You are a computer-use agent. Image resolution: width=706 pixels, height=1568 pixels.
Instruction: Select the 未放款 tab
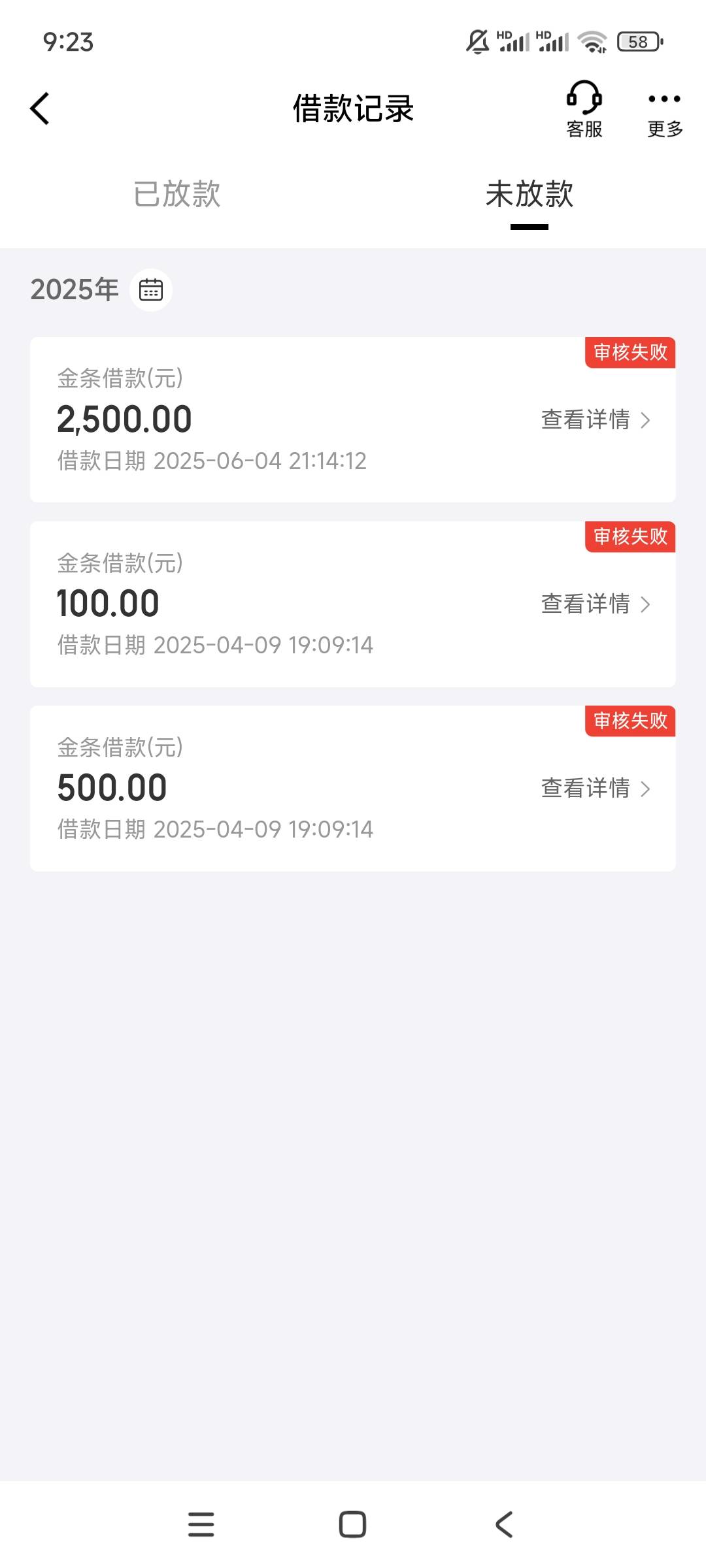point(529,194)
